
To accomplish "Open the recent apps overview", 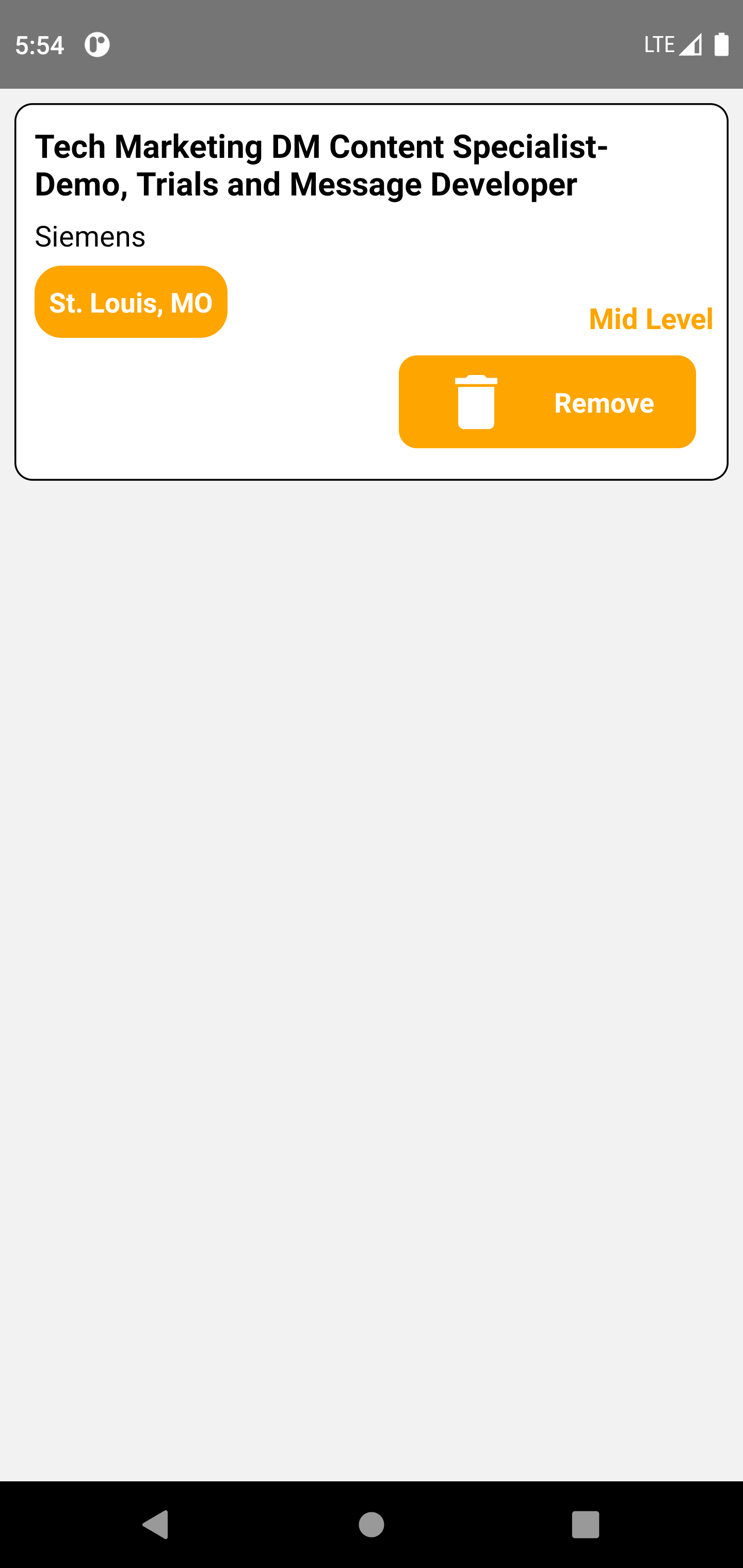I will tap(585, 1525).
